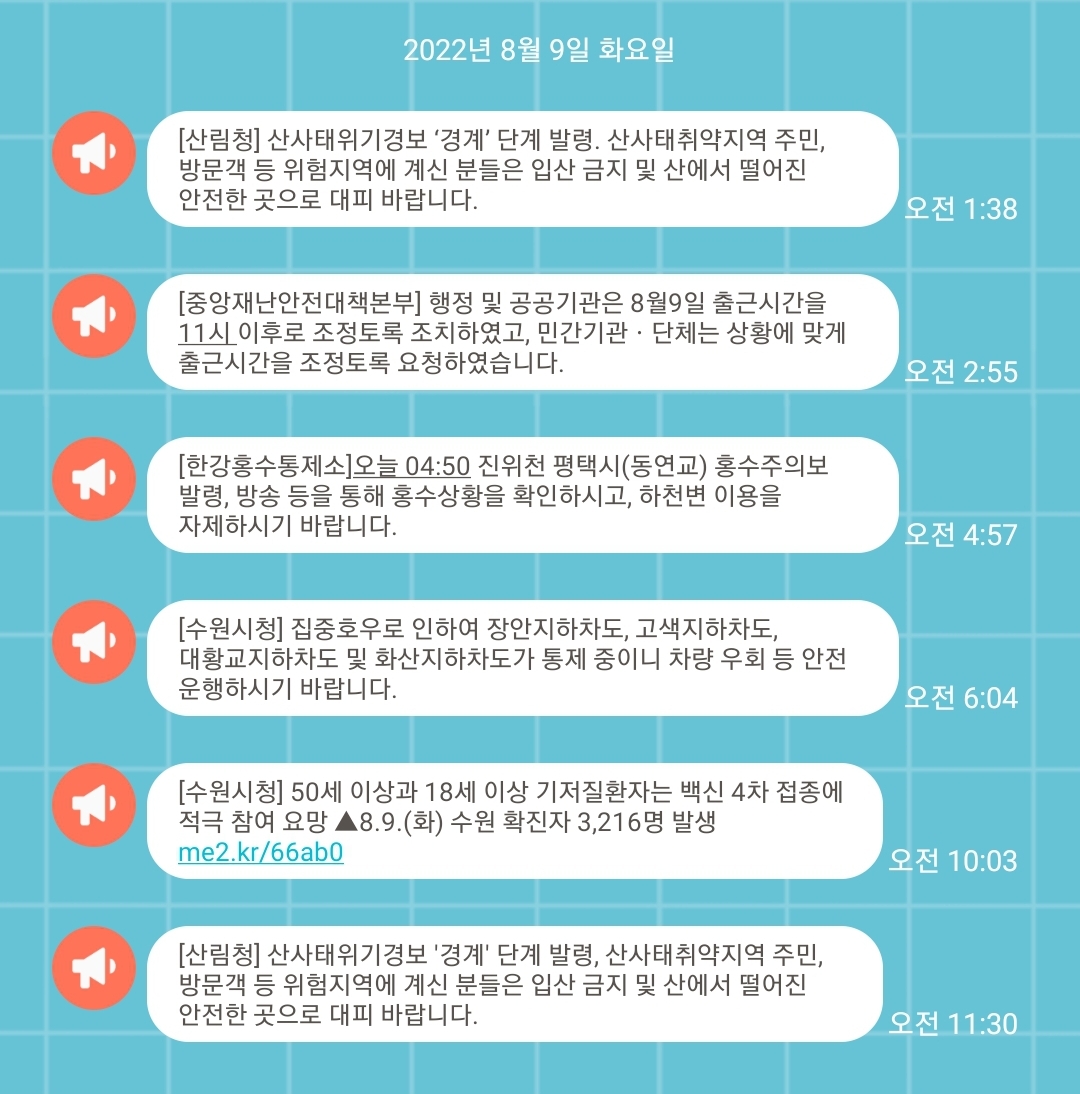Viewport: 1080px width, 1094px height.
Task: Open the me2.kr/66ab0 link
Action: click(261, 853)
